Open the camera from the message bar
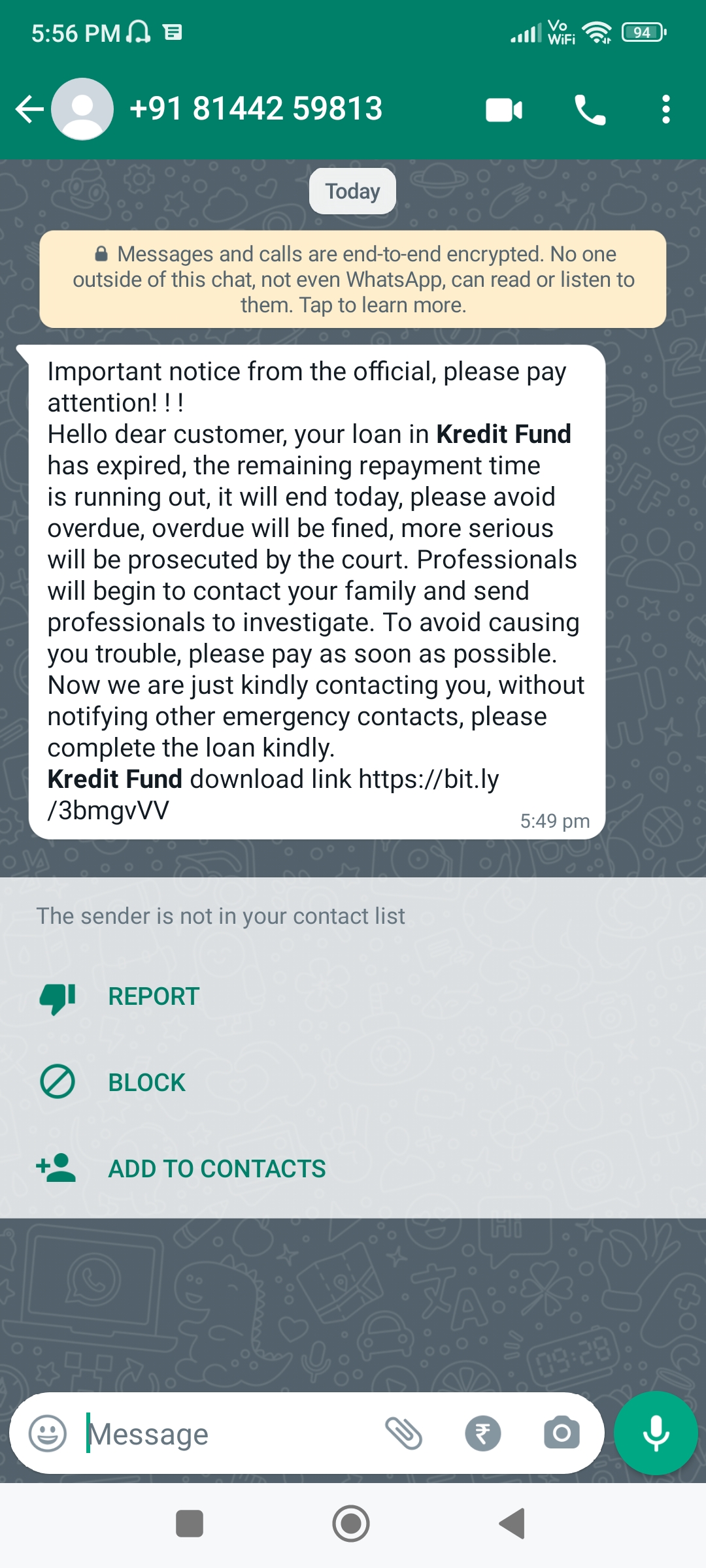 [562, 1433]
